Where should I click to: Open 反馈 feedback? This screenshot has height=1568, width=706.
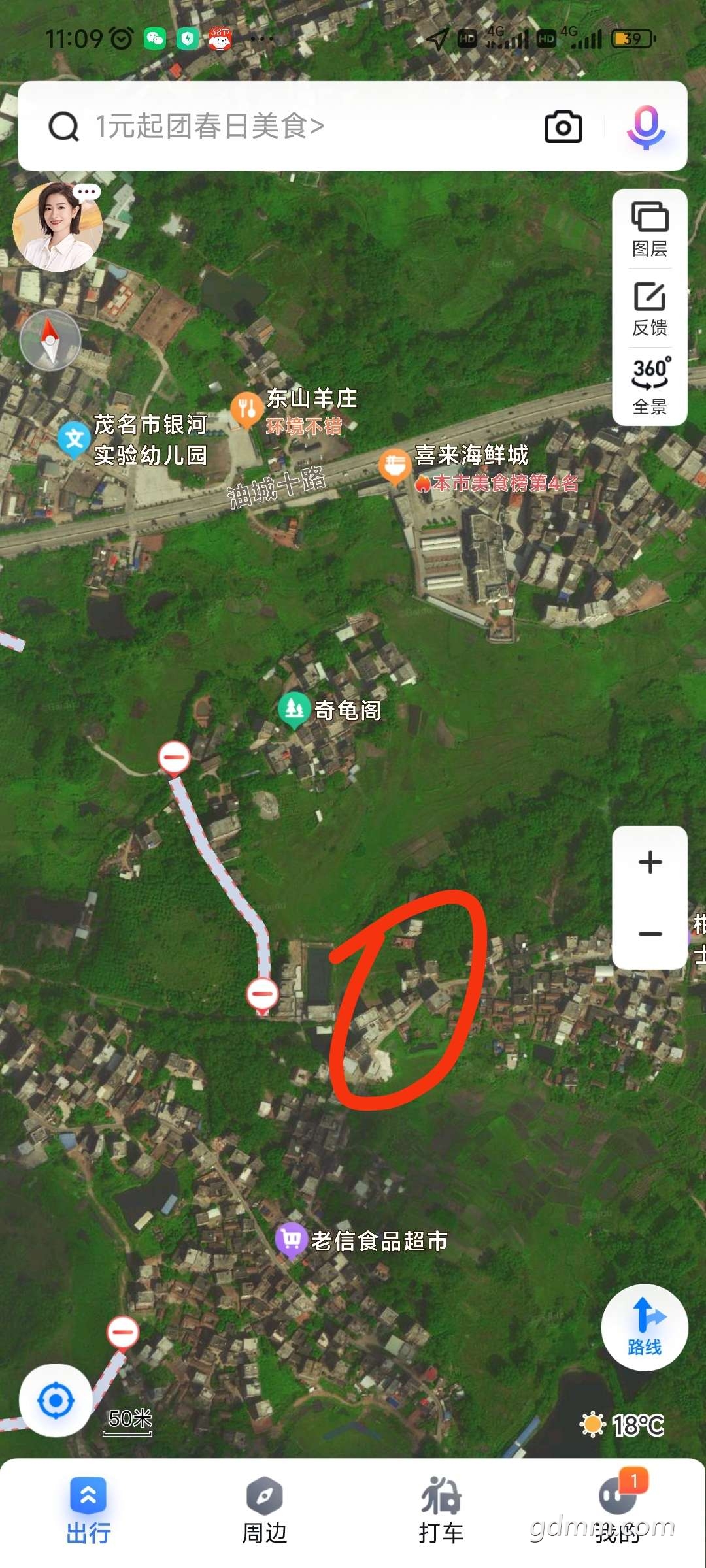click(x=650, y=308)
